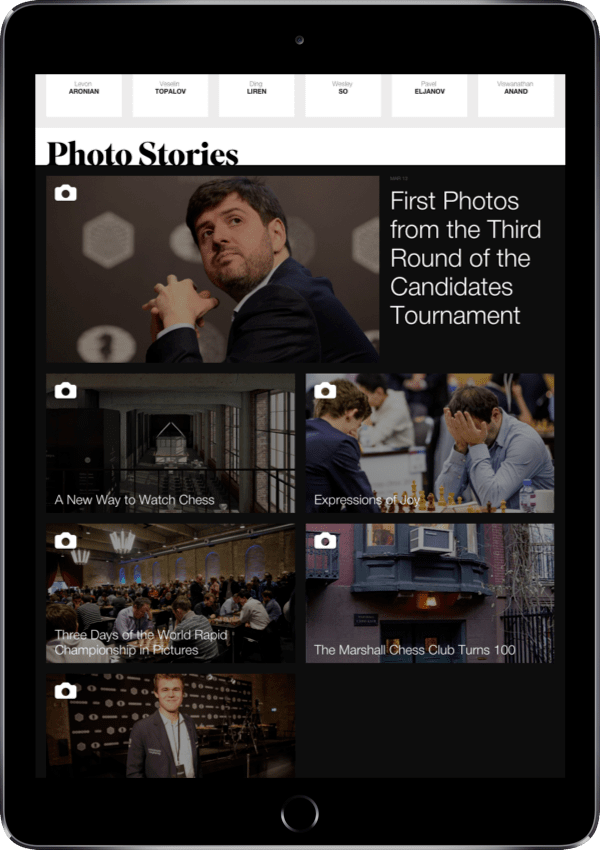View Wesley So's player card

pyautogui.click(x=343, y=94)
